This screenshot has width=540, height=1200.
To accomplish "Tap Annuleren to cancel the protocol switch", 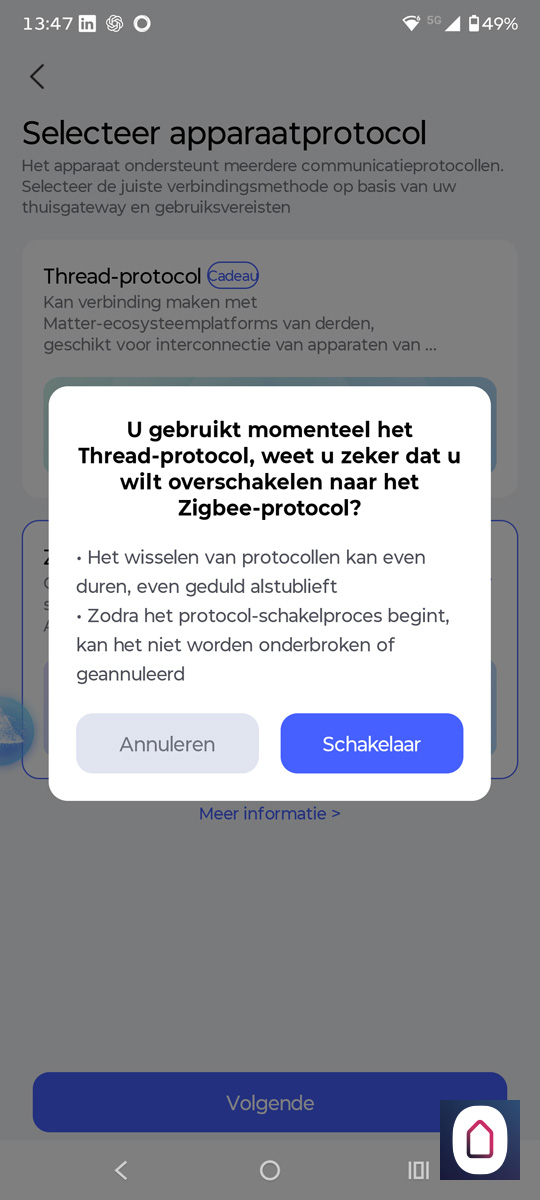I will [x=167, y=743].
